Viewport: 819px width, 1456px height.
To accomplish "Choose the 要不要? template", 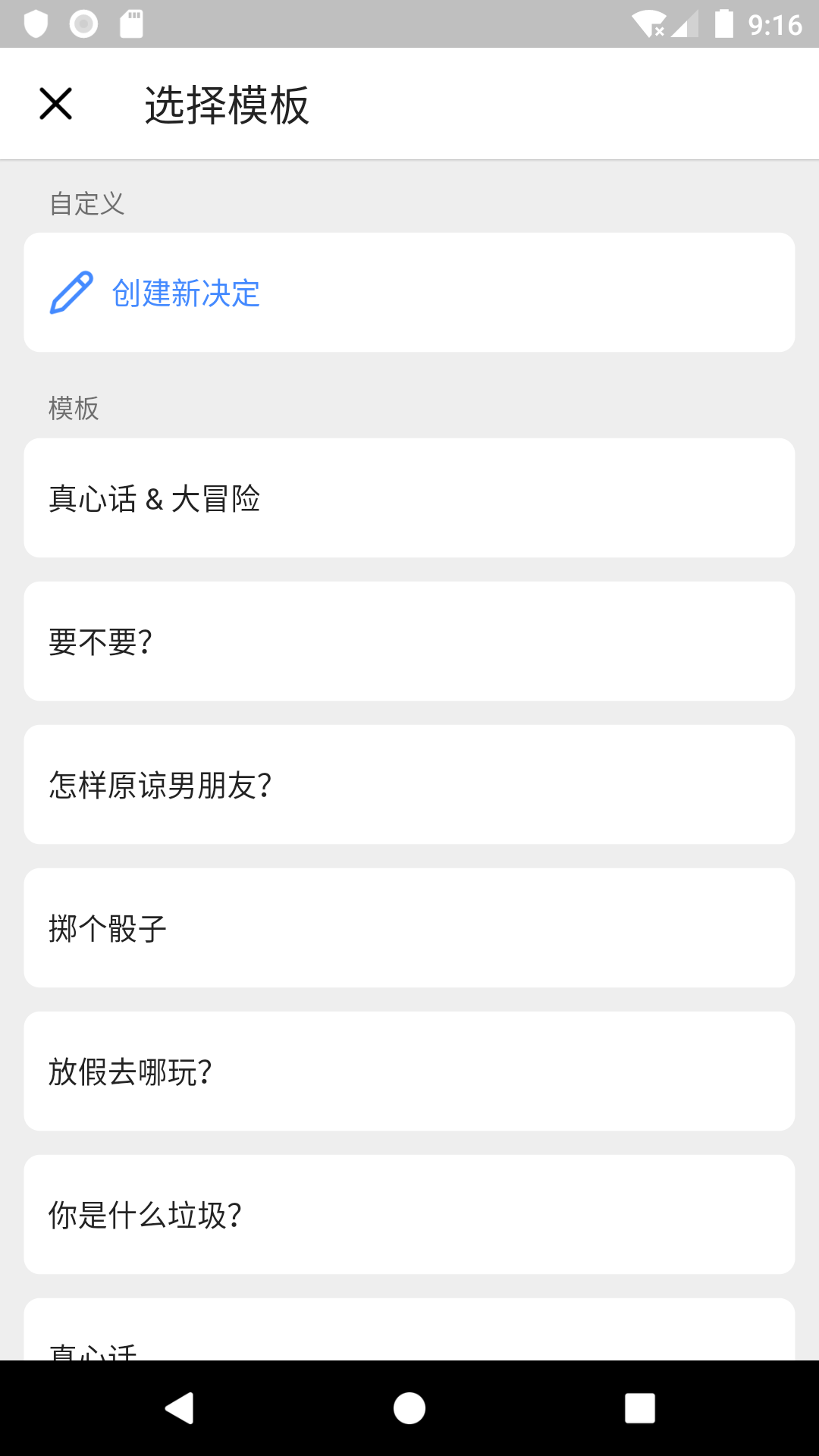I will point(409,641).
